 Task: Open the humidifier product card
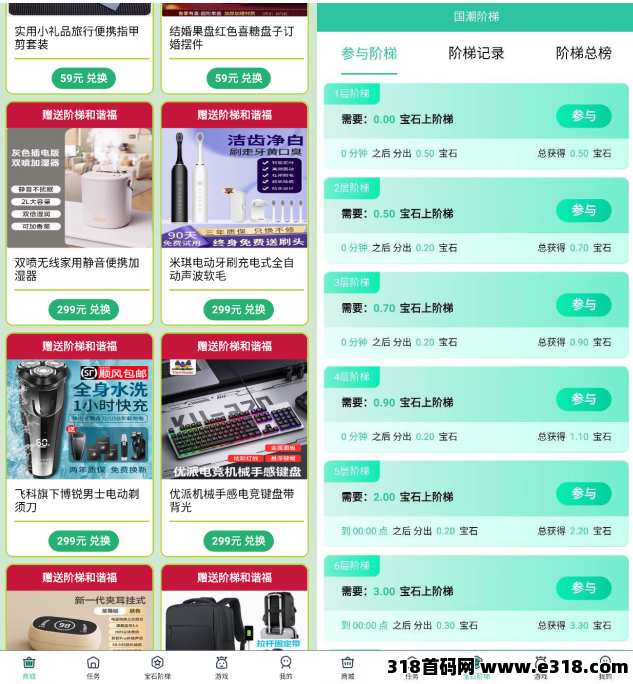pos(80,188)
